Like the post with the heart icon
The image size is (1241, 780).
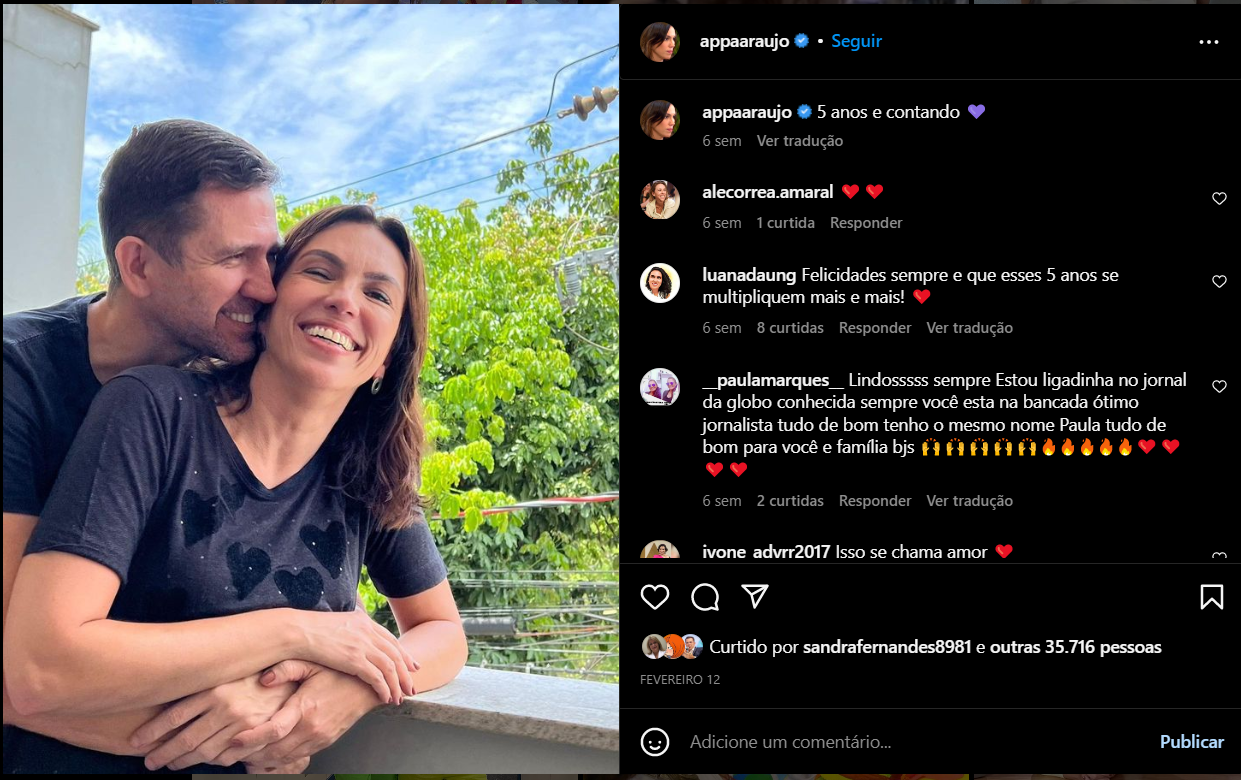pos(655,597)
